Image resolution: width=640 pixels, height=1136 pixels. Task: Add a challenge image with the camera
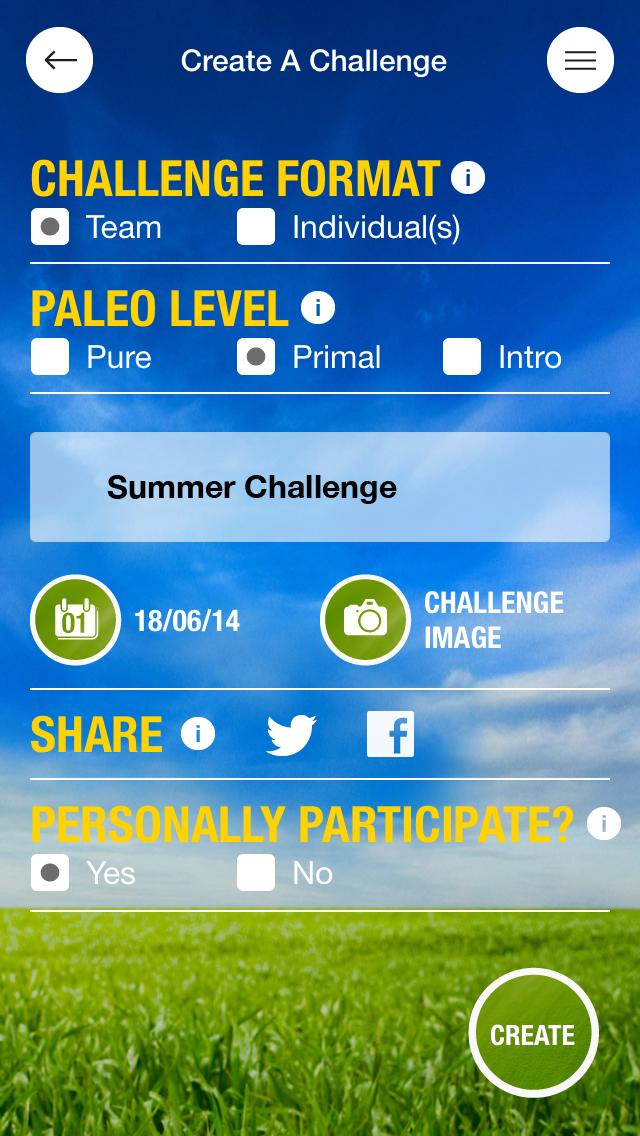[365, 620]
